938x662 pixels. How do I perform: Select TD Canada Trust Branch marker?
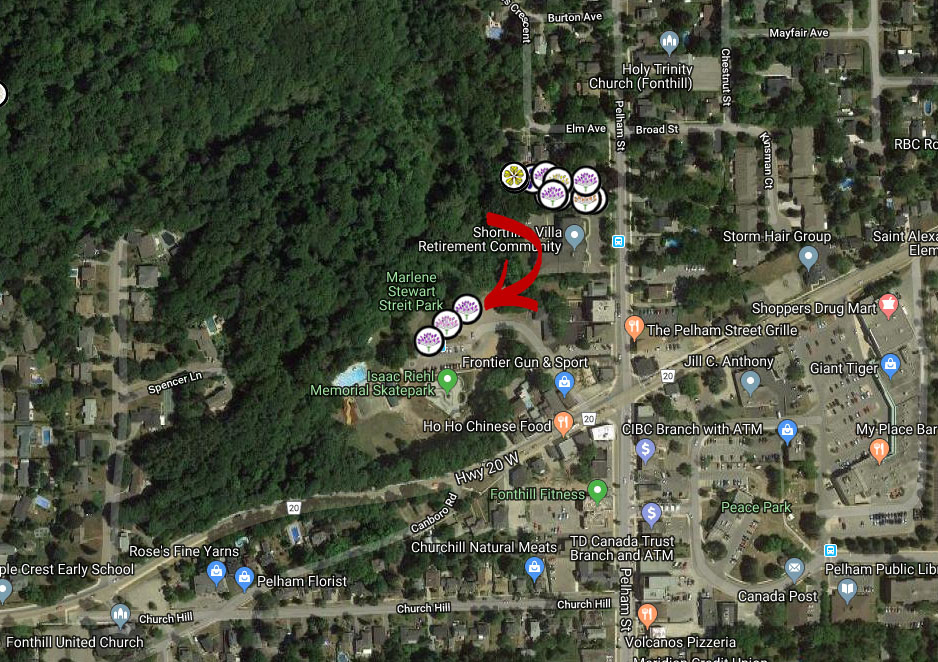(652, 514)
